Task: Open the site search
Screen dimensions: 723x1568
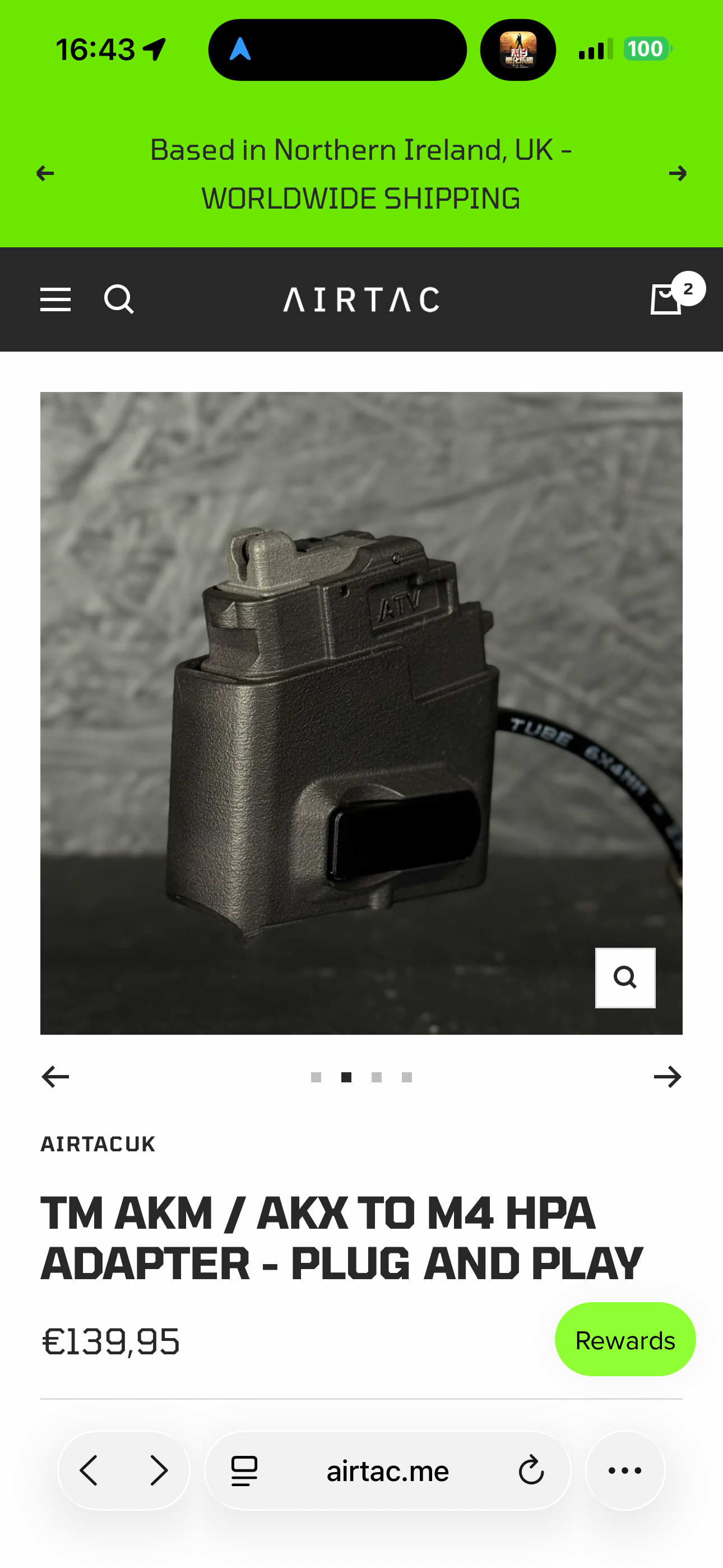Action: (x=119, y=299)
